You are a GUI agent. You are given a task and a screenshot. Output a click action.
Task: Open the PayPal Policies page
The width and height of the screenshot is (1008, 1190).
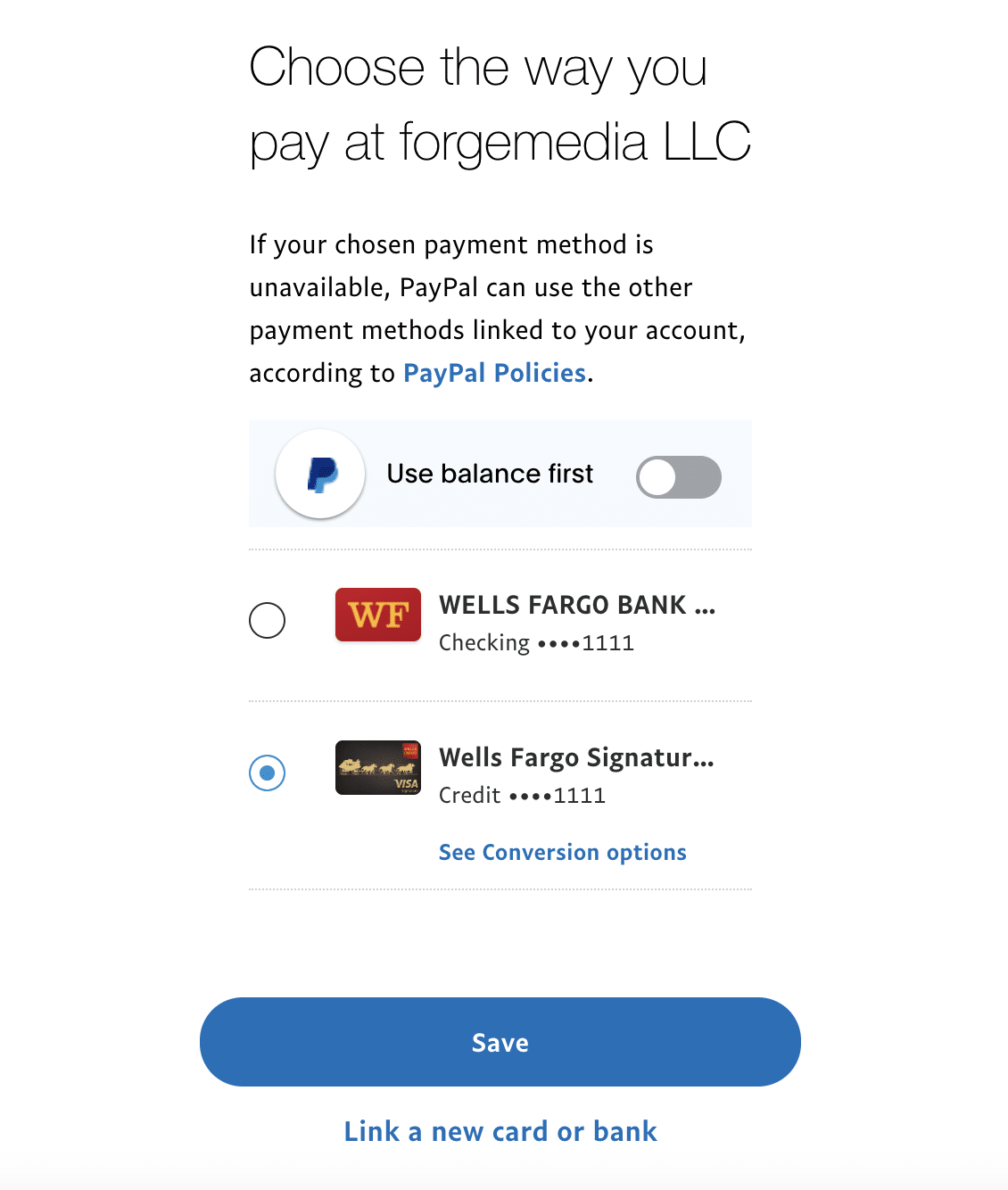pyautogui.click(x=493, y=373)
